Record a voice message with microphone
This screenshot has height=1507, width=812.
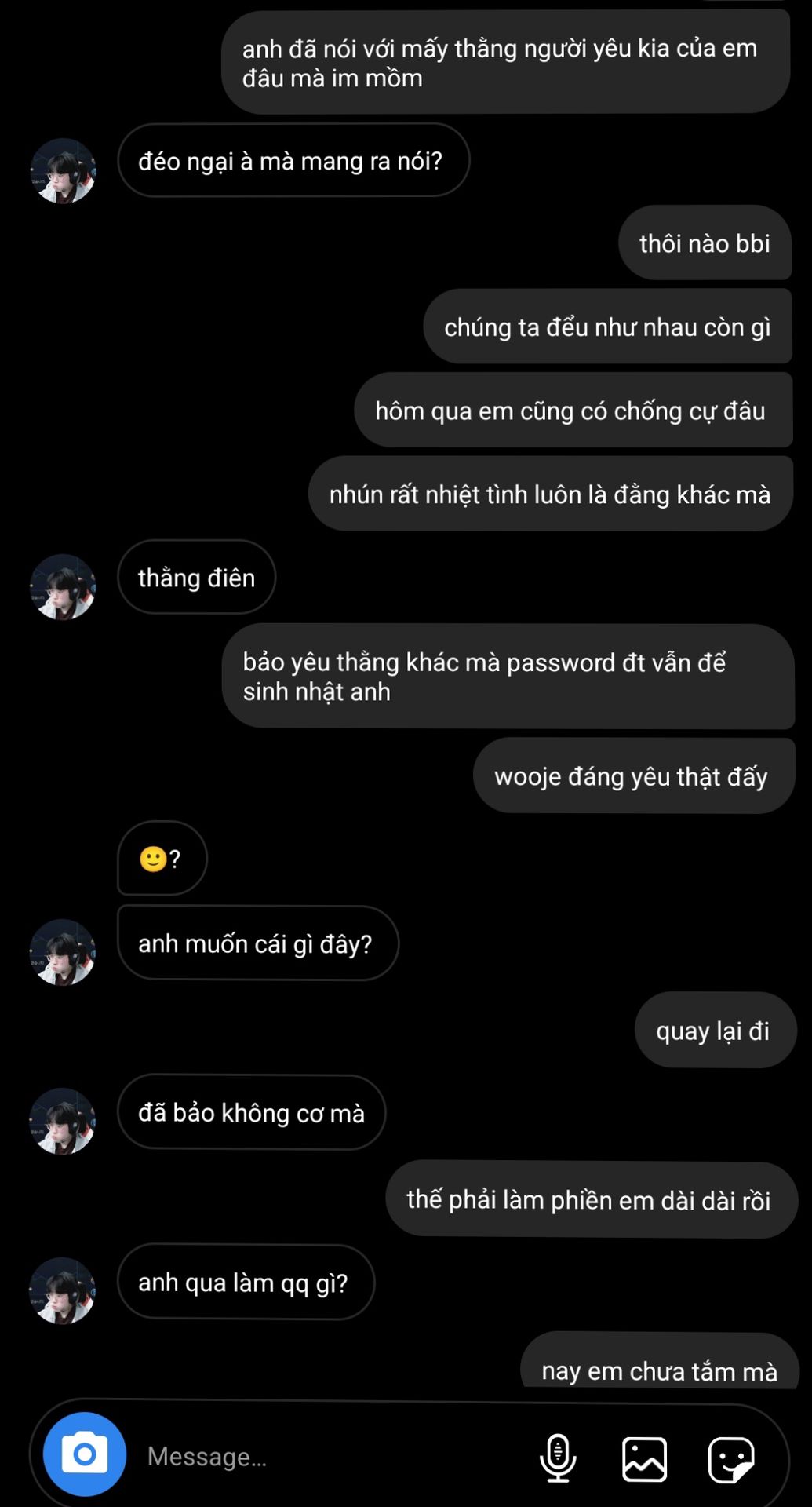coord(558,1458)
